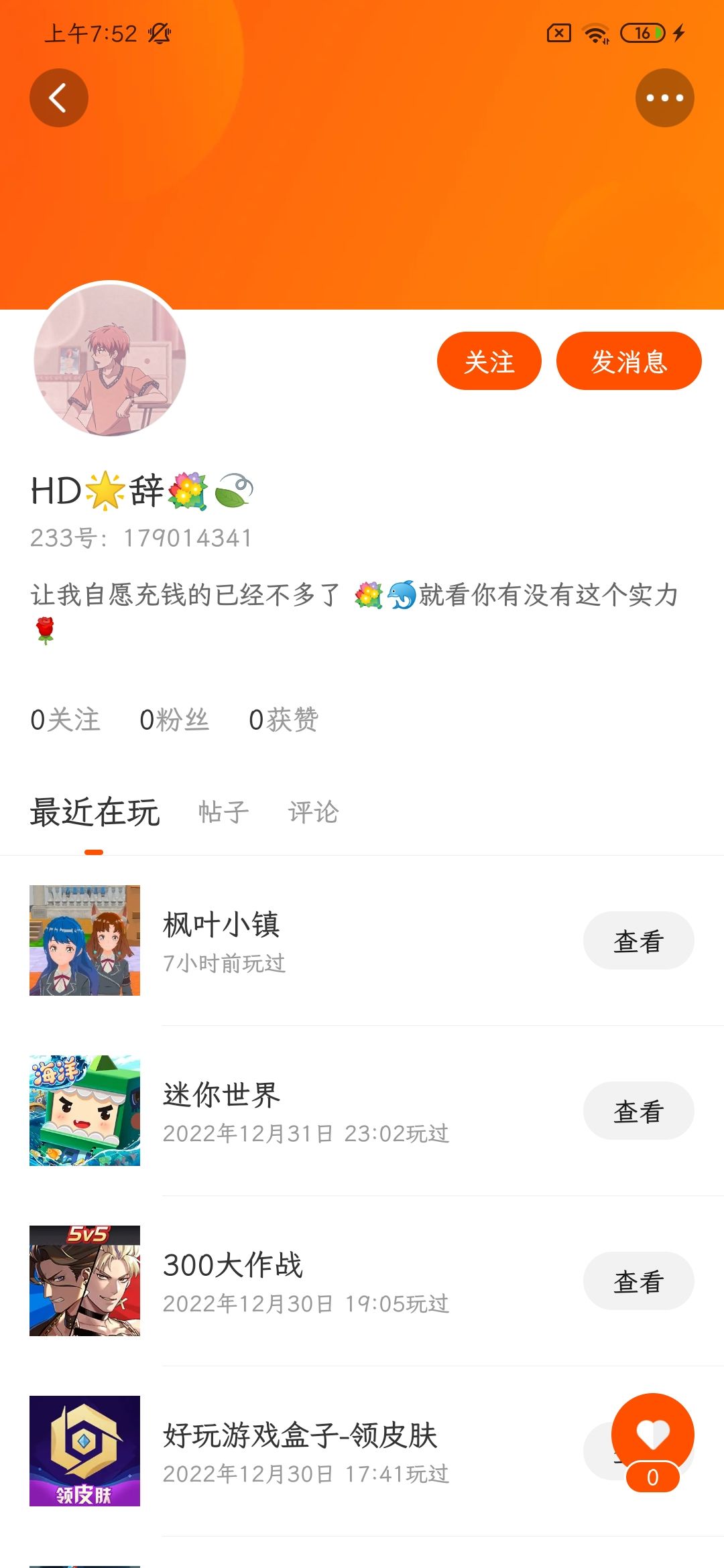Tap 查看 for 枫叶小镇
Screen dimensions: 724x1568
coord(638,941)
